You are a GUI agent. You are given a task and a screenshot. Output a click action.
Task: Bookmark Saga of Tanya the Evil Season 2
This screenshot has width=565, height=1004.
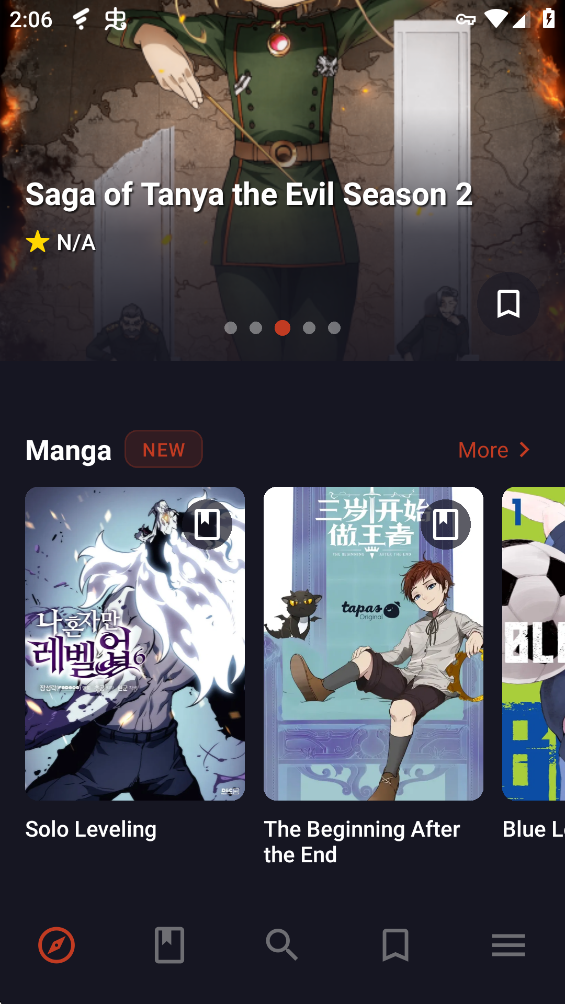(x=508, y=304)
